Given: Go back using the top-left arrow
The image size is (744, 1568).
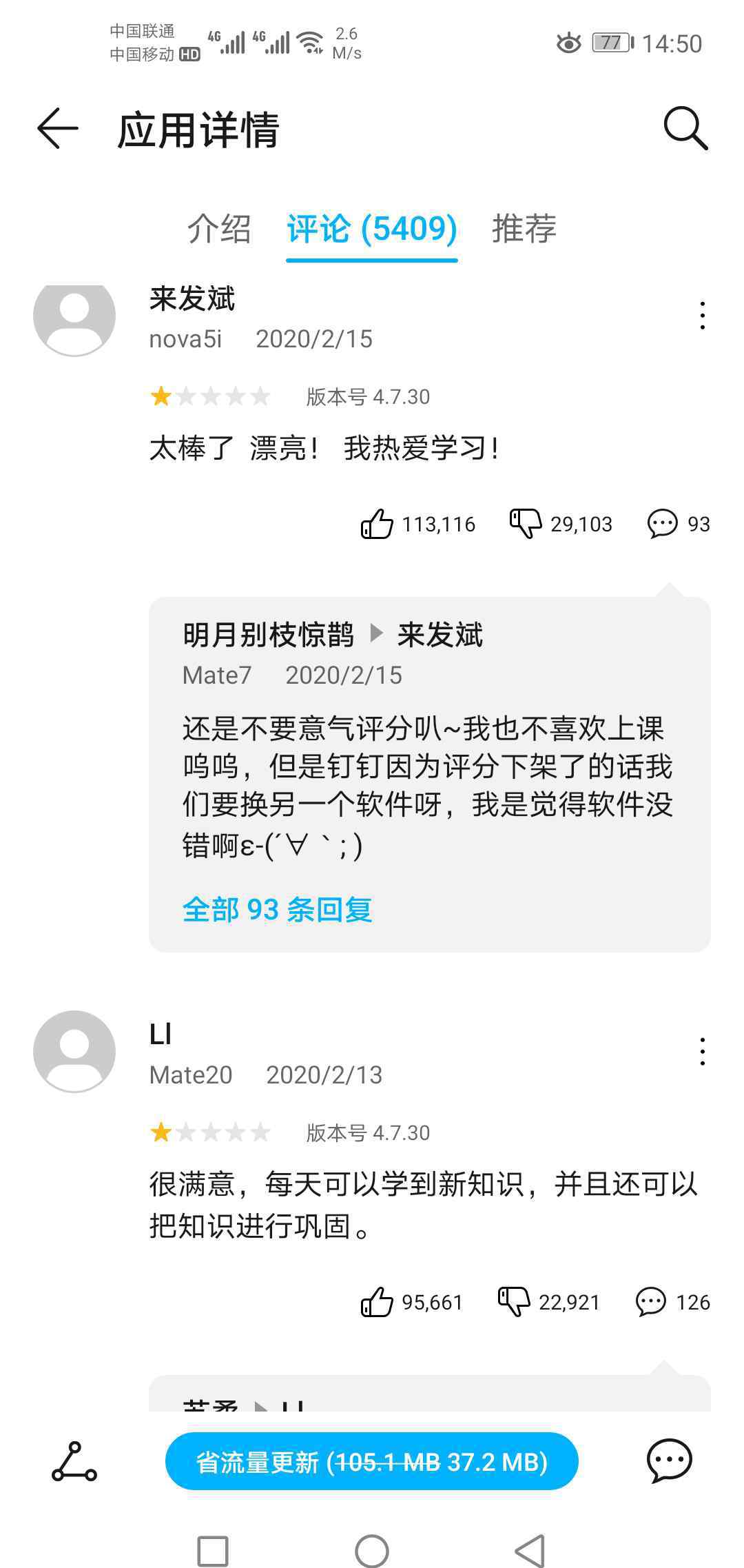Looking at the screenshot, I should (58, 128).
